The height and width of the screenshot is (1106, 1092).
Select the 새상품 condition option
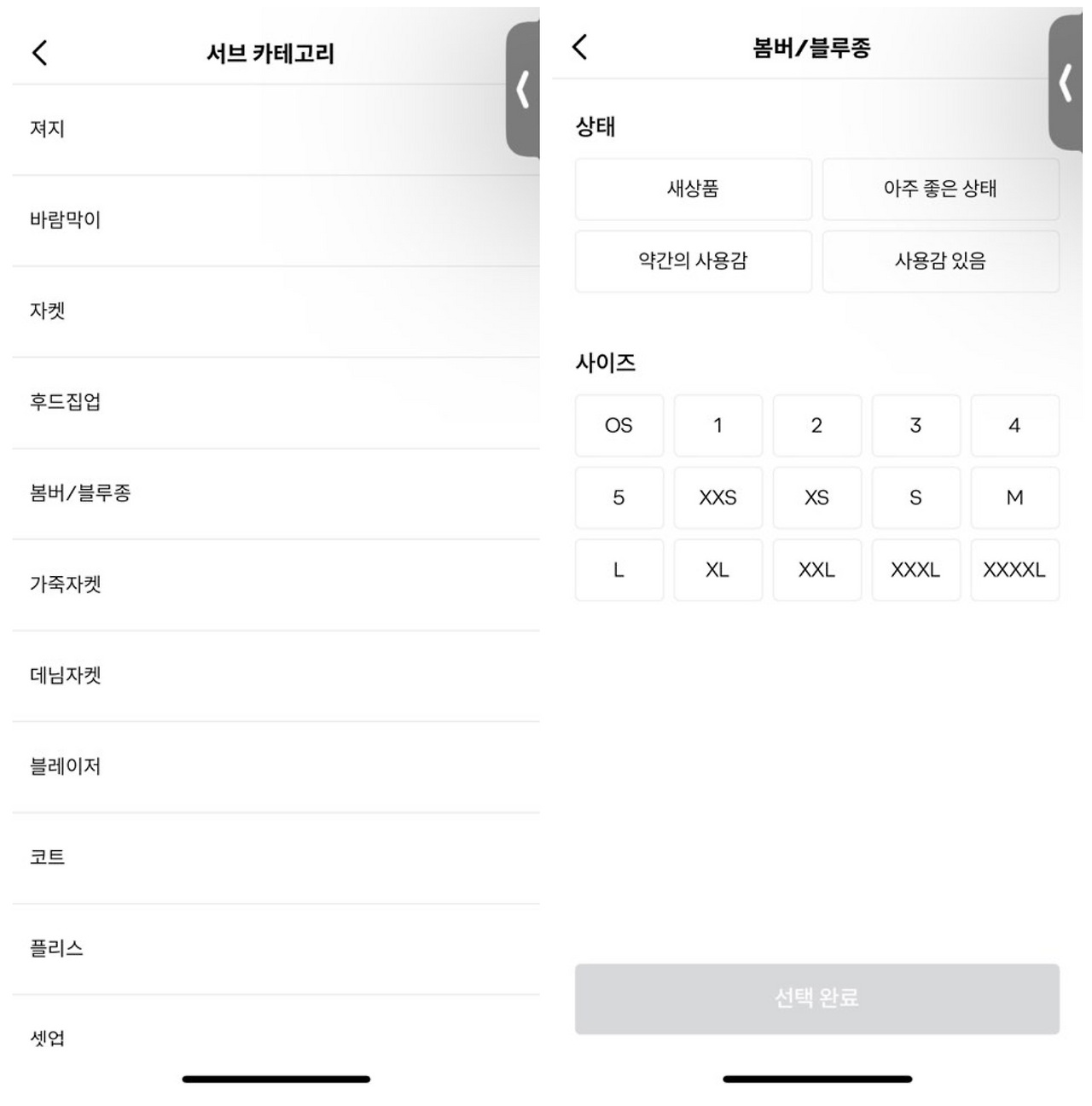coord(694,189)
